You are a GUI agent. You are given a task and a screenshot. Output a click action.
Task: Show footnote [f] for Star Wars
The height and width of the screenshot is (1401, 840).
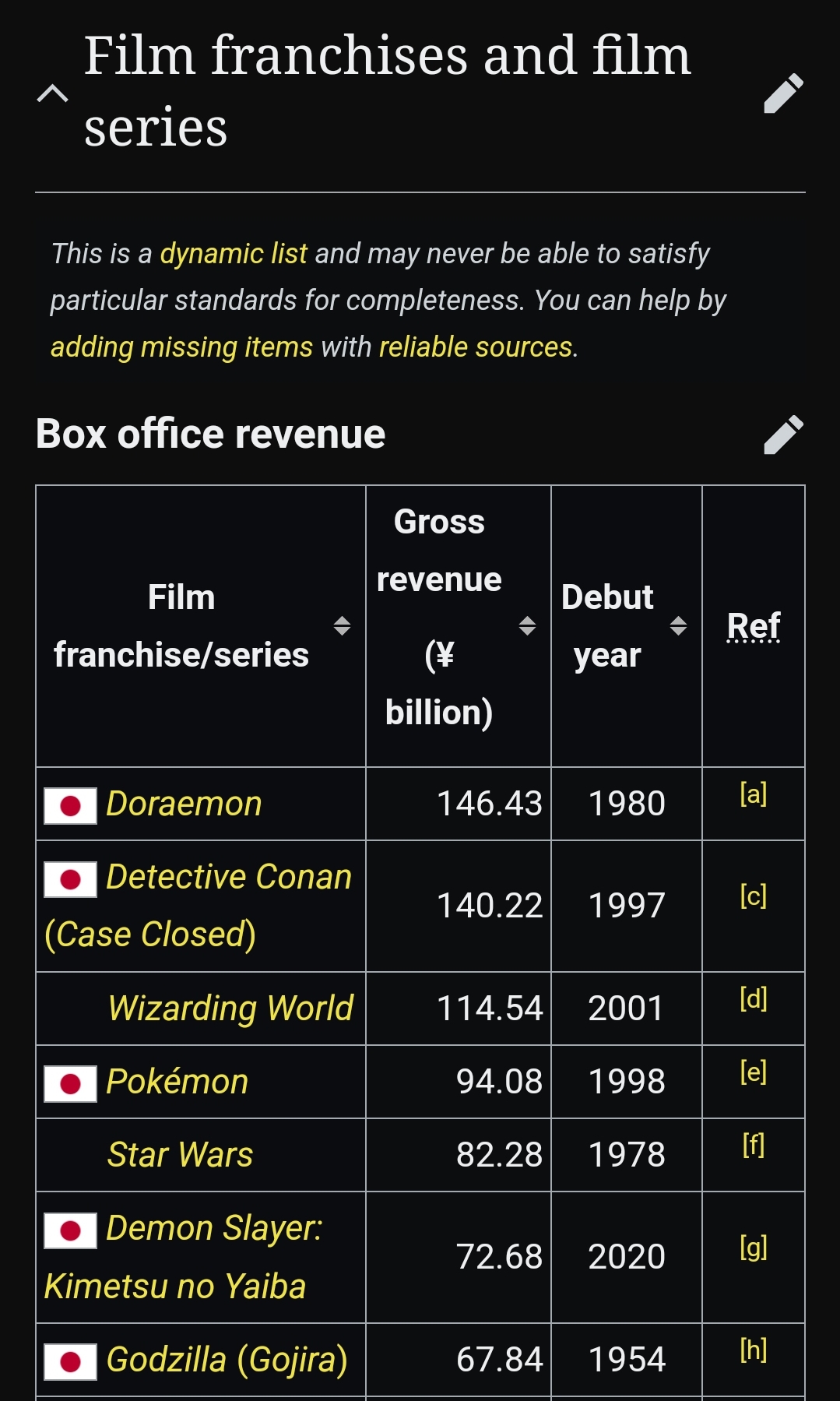coord(753,1145)
